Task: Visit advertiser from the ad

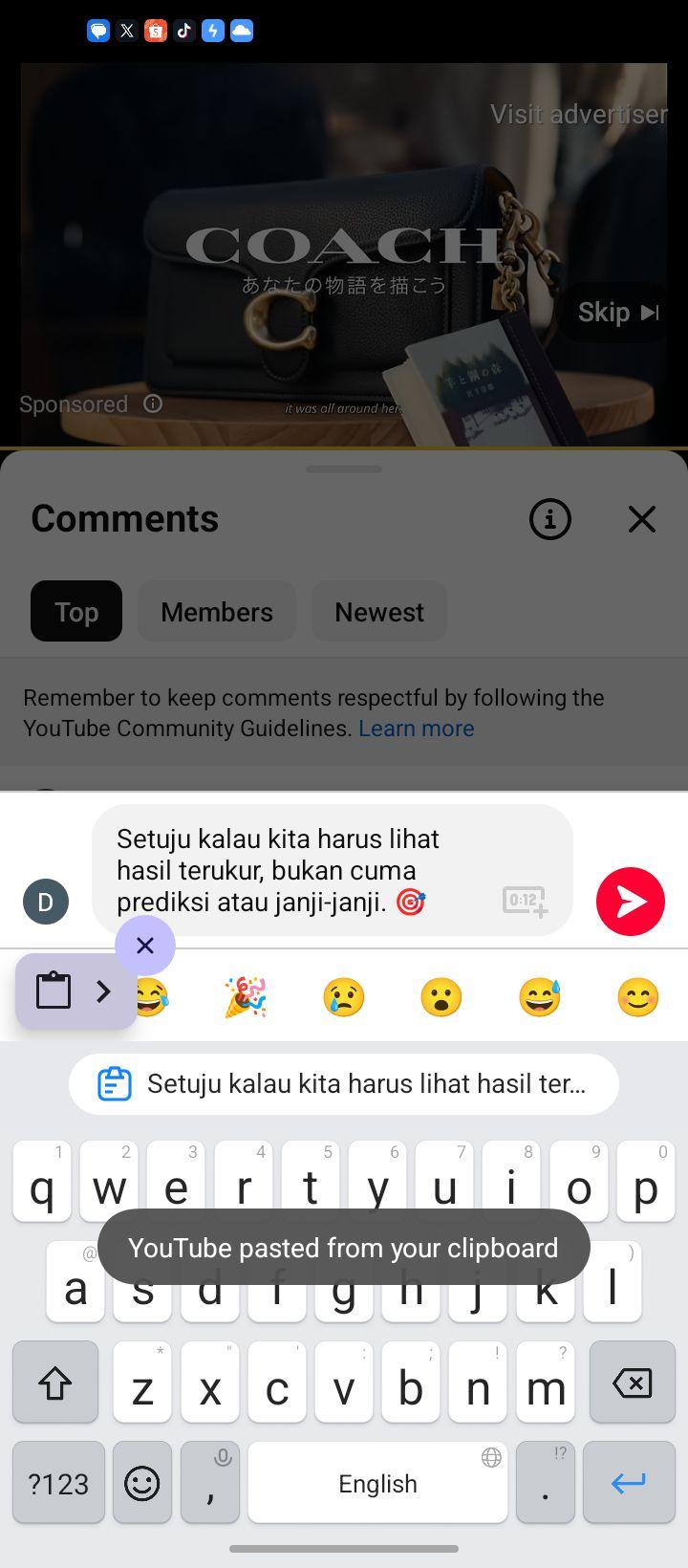Action: click(579, 115)
